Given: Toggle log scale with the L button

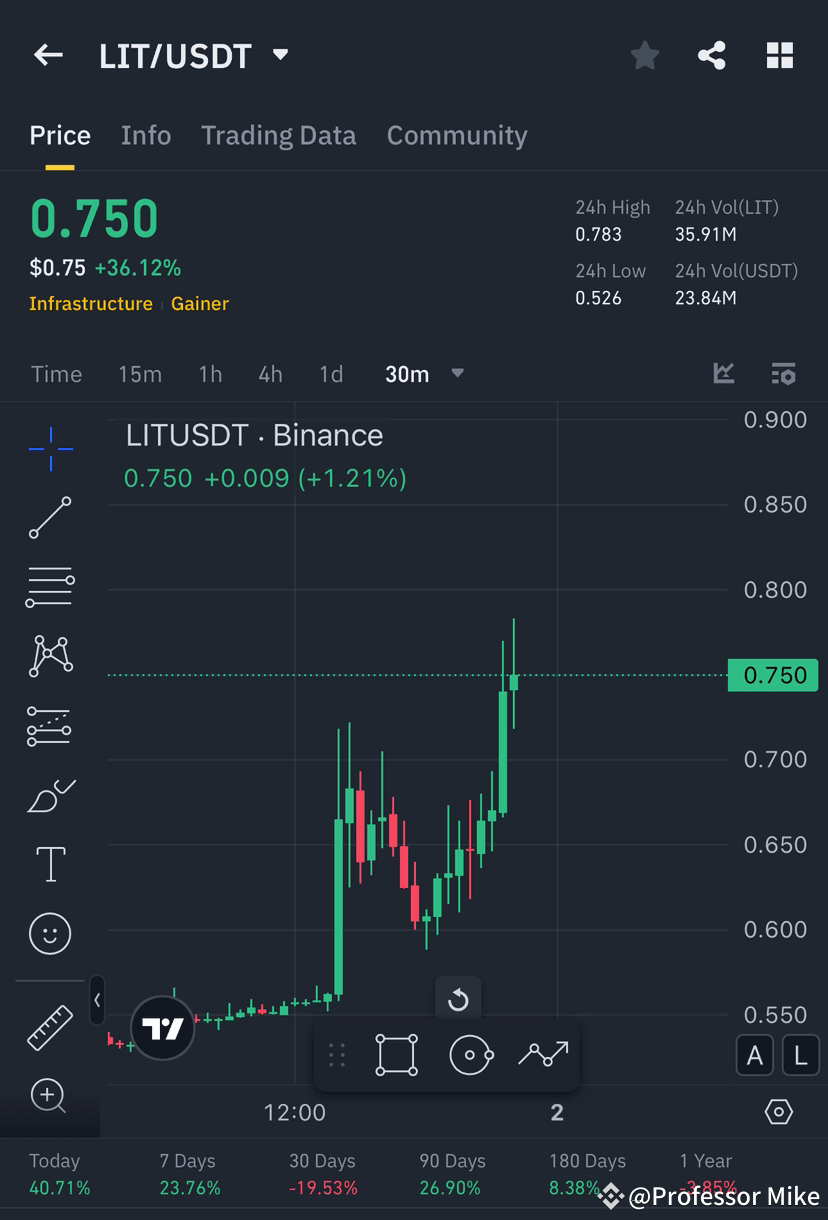Looking at the screenshot, I should pos(800,1055).
